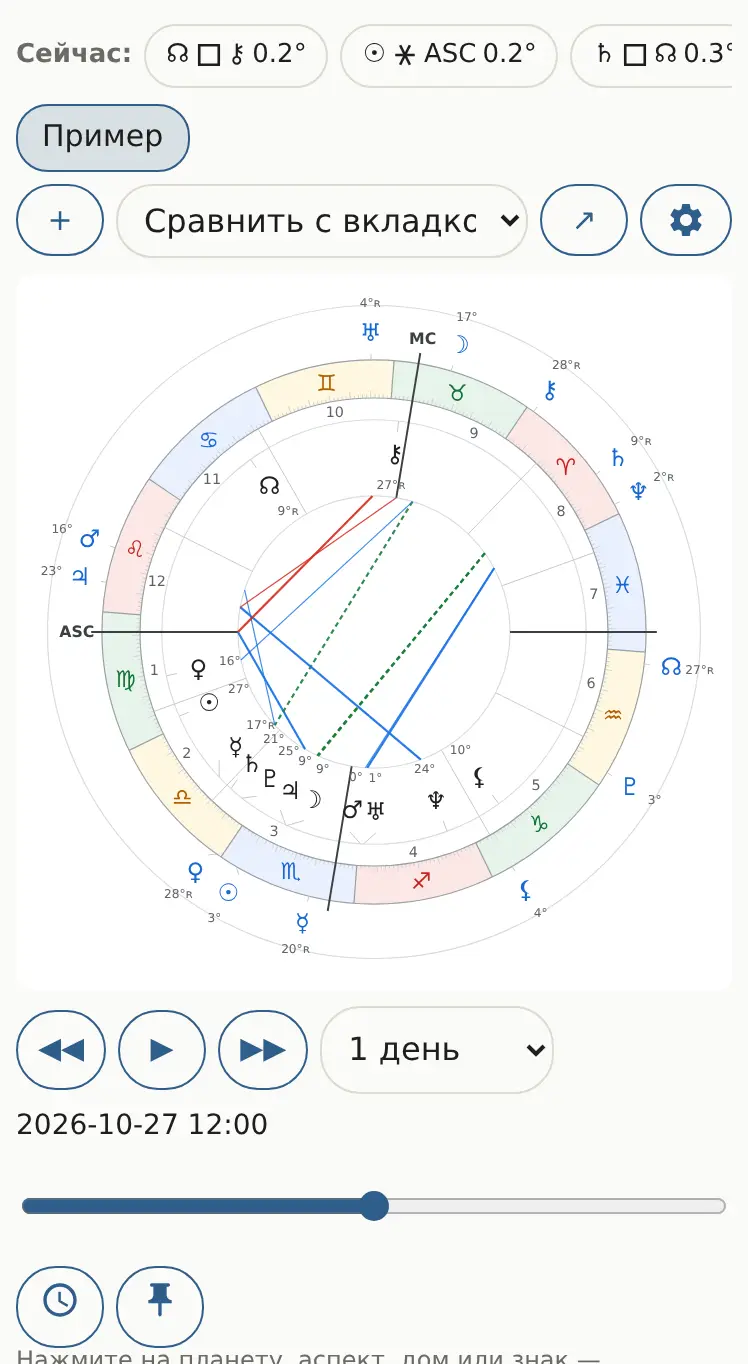
Task: Tap the timeline date slider
Action: (374, 1206)
